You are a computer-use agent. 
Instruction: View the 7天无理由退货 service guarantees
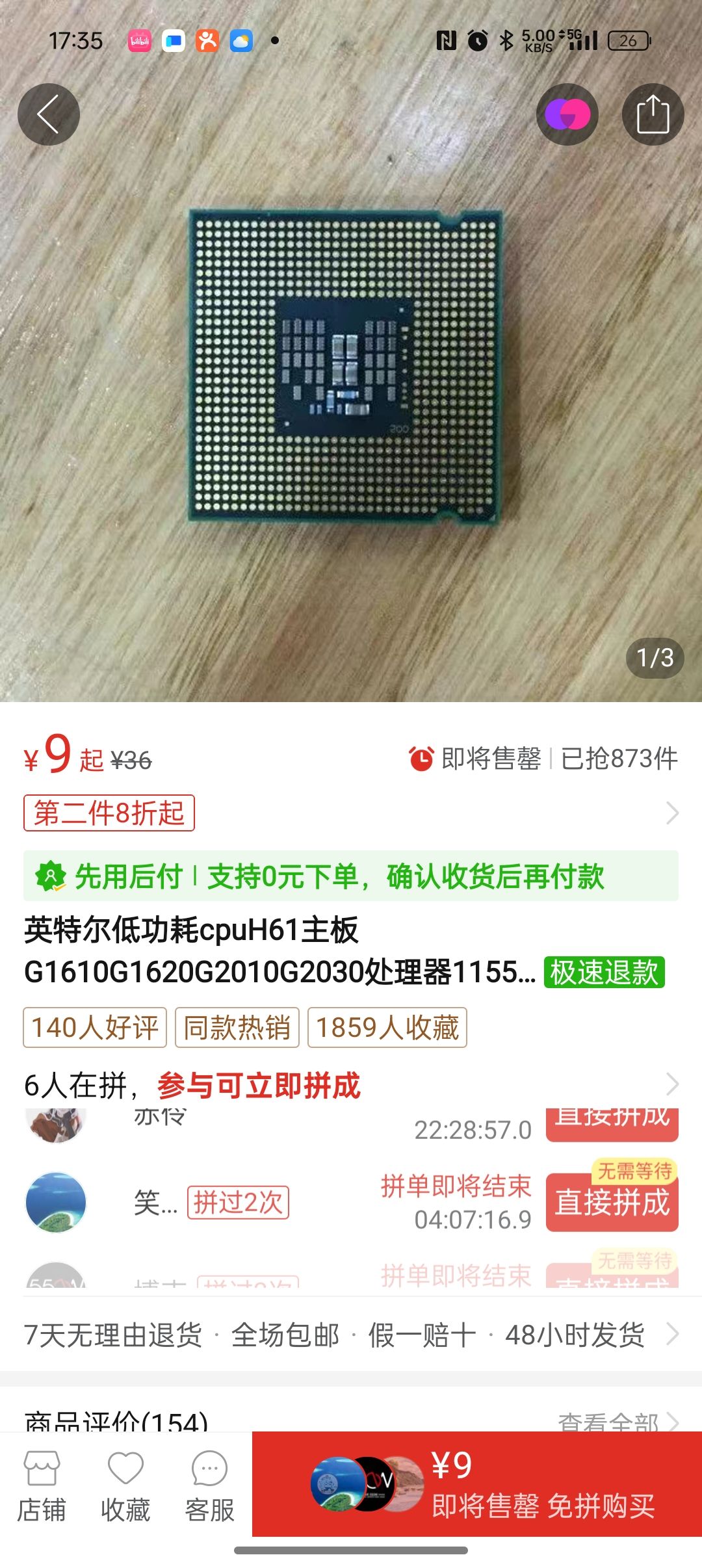[x=351, y=1335]
